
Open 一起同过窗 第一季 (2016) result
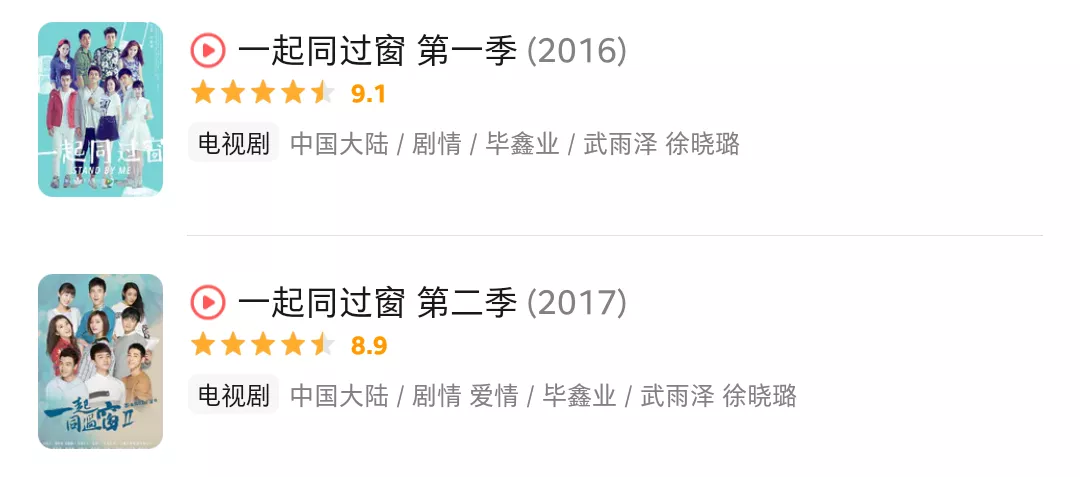click(431, 51)
